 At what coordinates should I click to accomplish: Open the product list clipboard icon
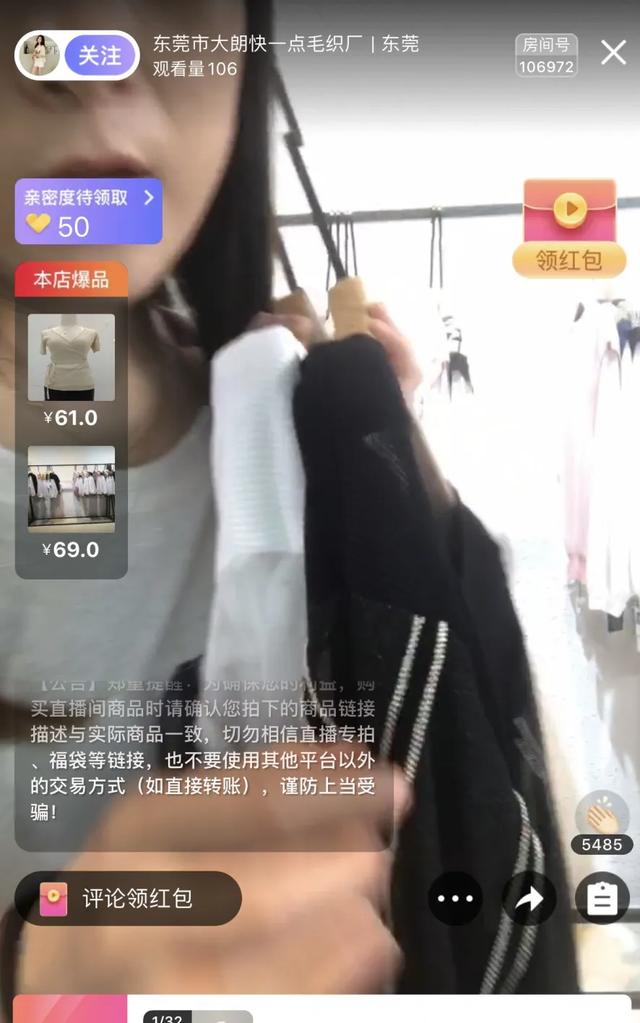coord(602,898)
